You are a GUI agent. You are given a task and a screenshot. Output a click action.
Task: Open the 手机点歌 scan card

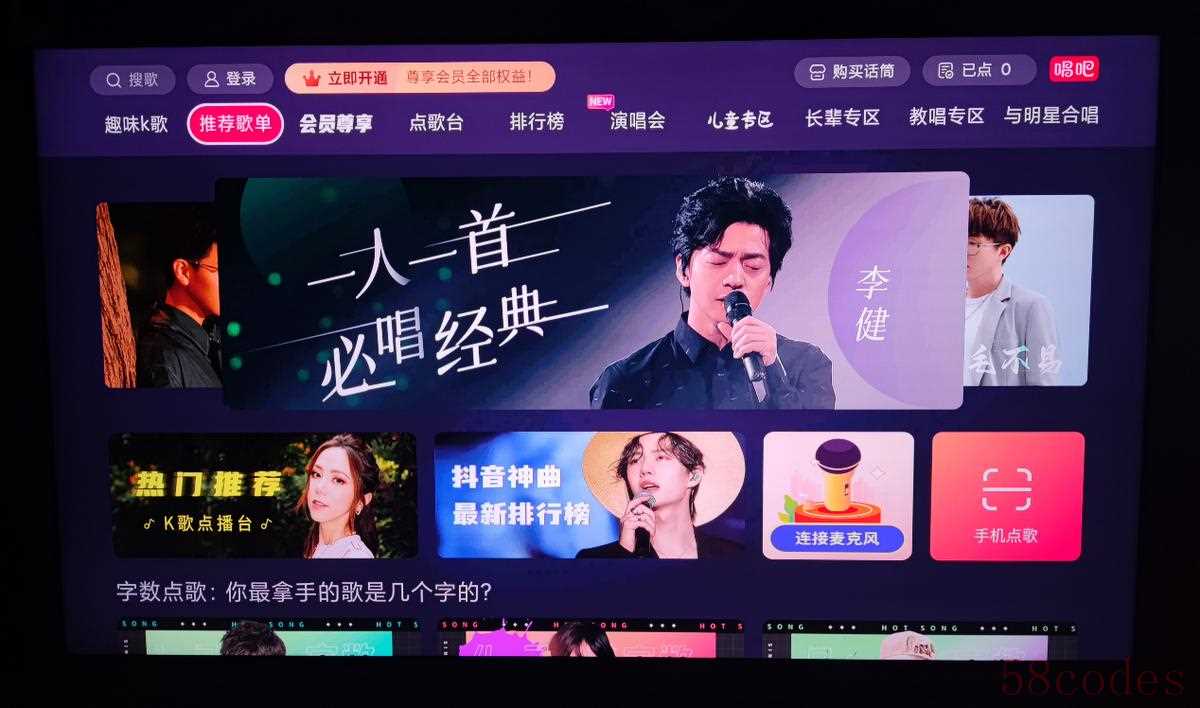pos(1006,496)
